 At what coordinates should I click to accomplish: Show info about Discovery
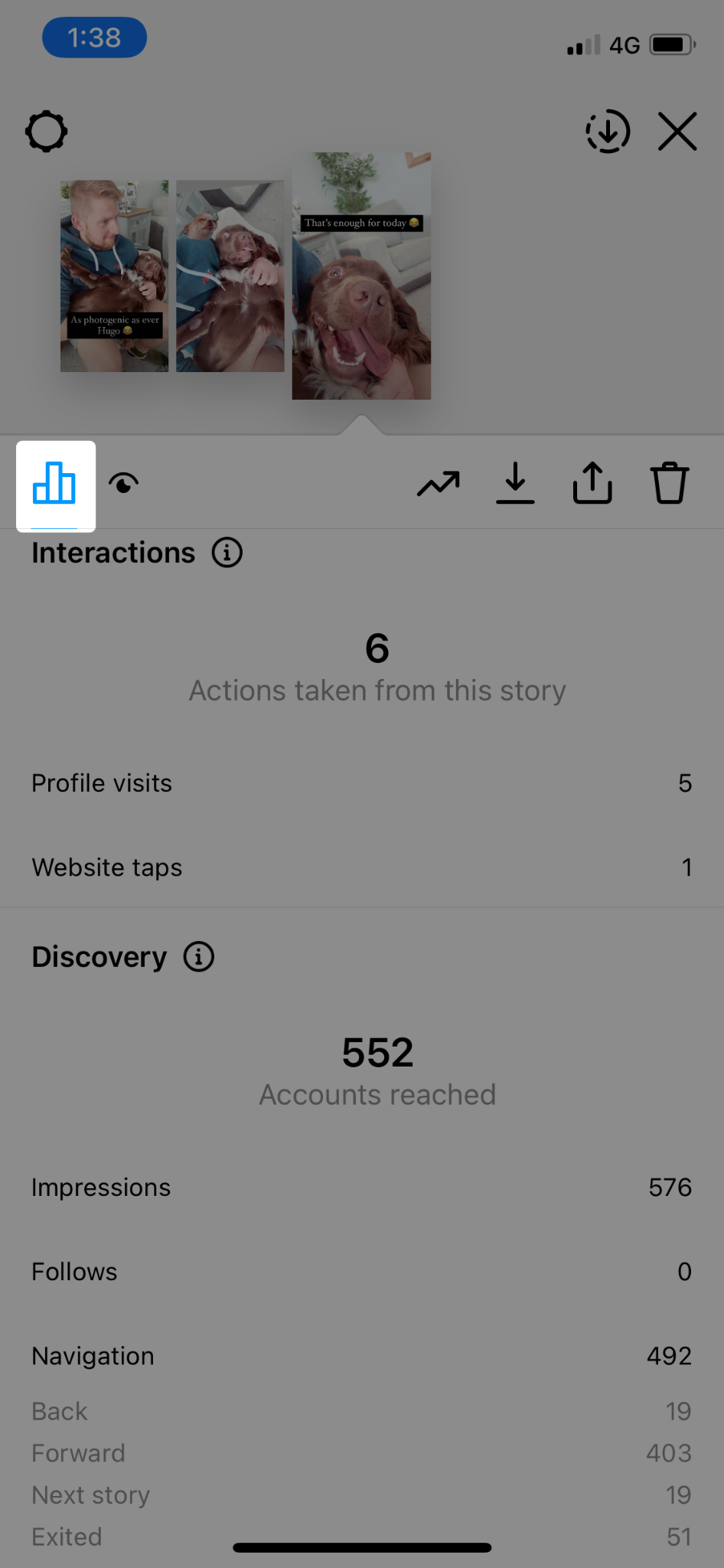(199, 957)
